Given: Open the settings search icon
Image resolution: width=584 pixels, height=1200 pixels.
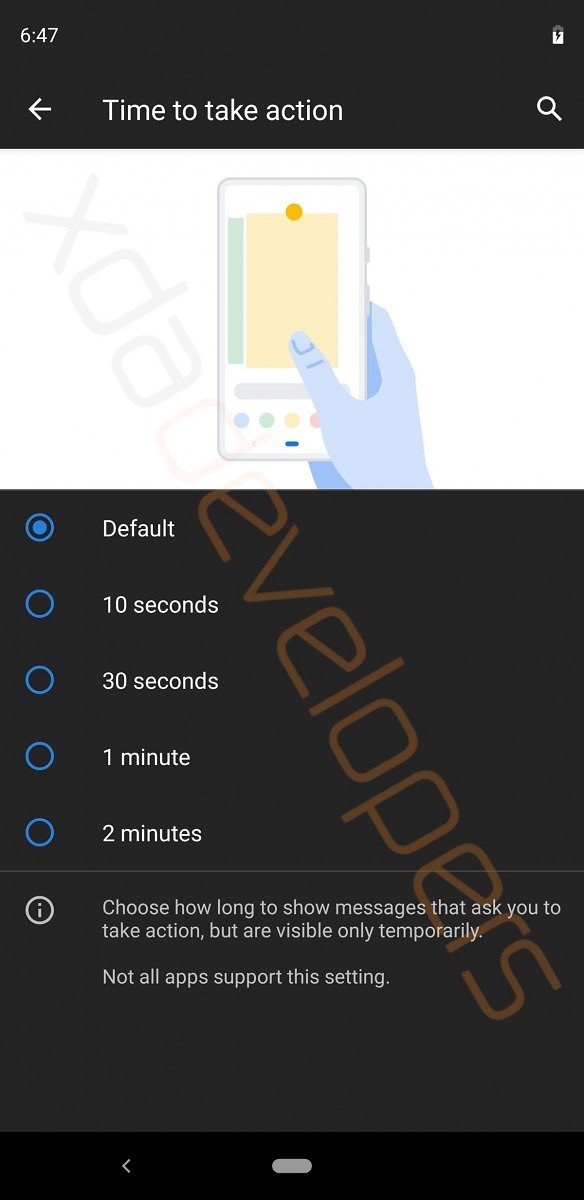Looking at the screenshot, I should [x=549, y=109].
